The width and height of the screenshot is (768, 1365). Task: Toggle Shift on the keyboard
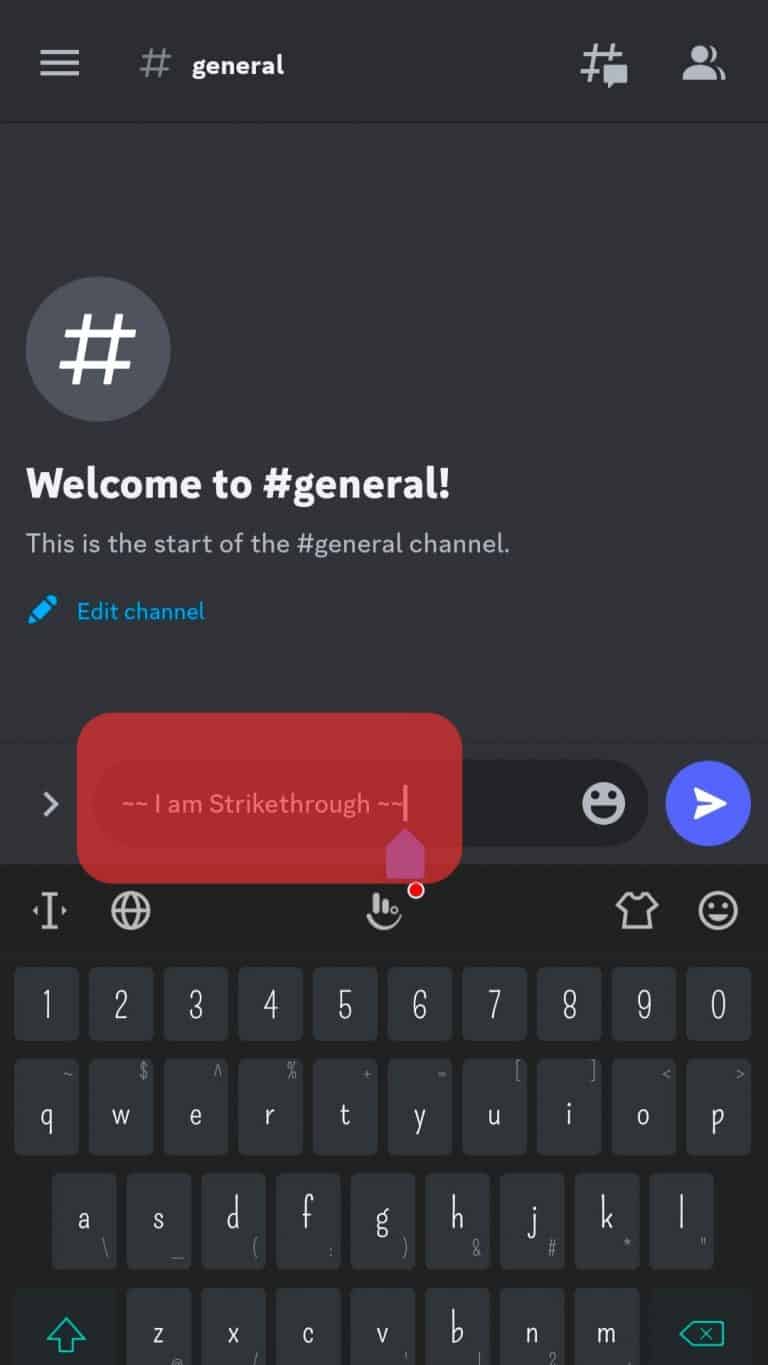coord(66,1334)
